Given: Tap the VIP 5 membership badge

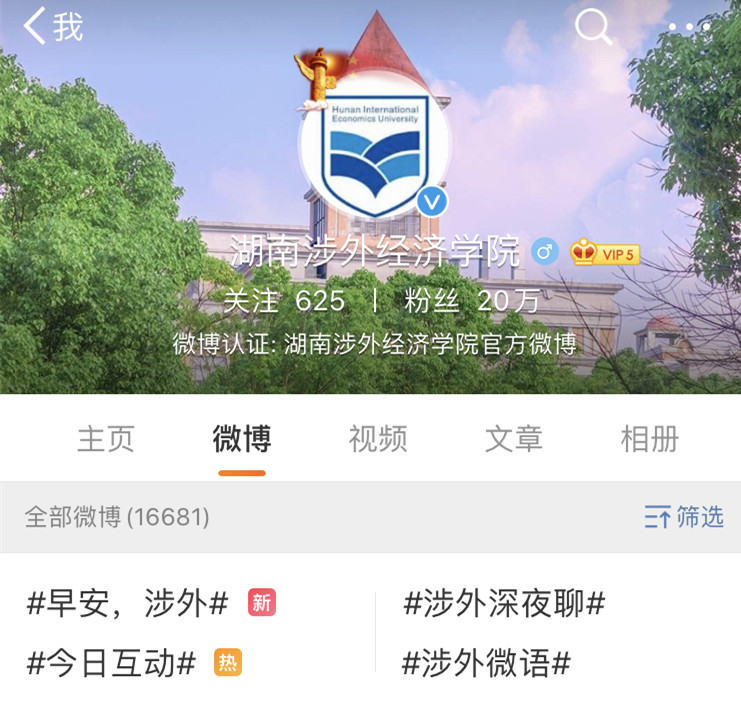Looking at the screenshot, I should pyautogui.click(x=604, y=254).
